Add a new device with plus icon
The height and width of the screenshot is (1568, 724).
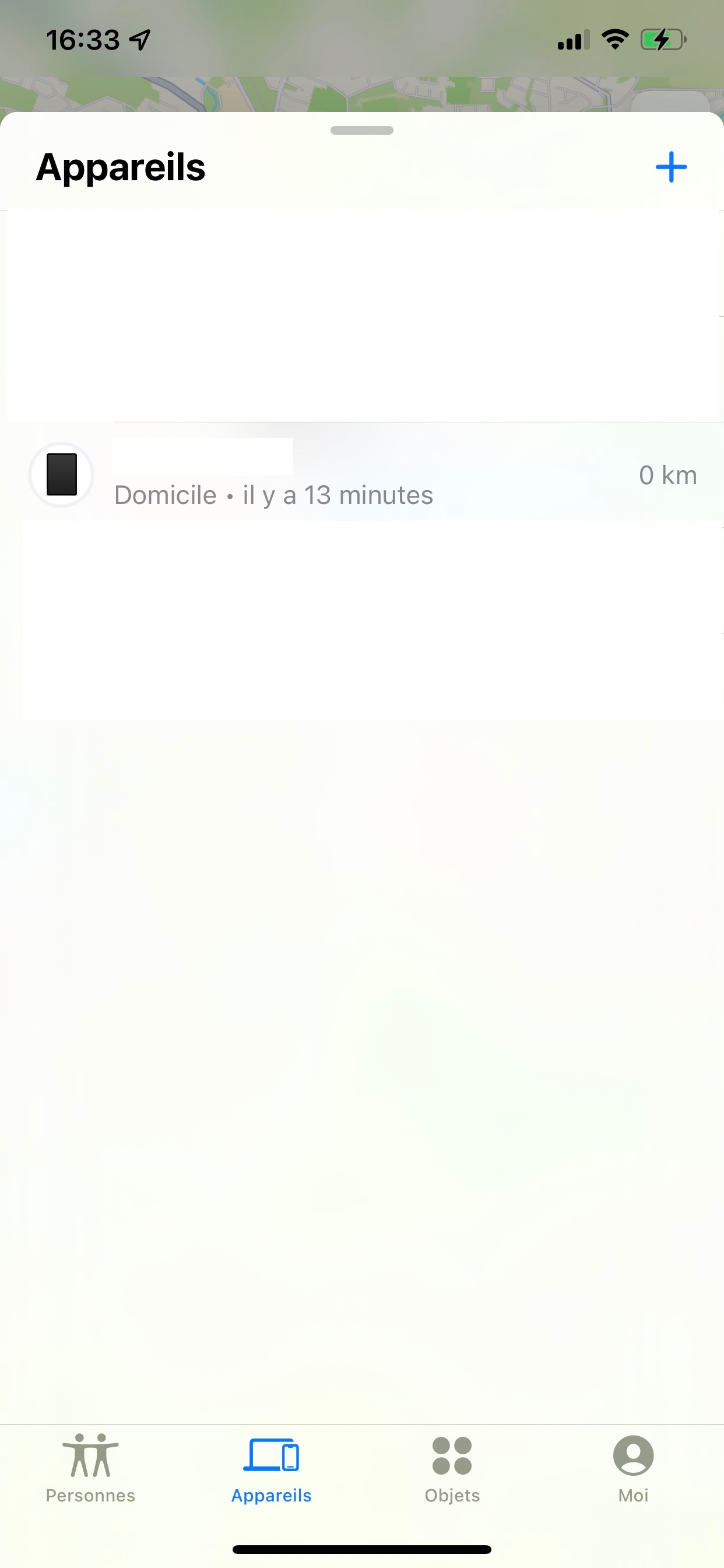coord(670,167)
